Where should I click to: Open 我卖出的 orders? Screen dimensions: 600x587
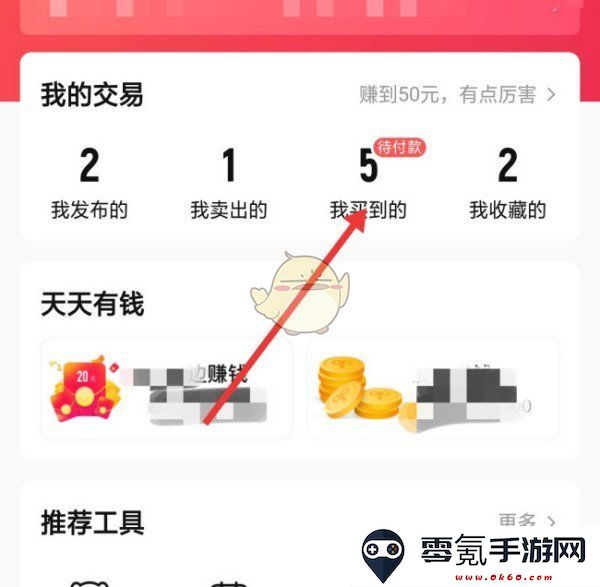(229, 183)
